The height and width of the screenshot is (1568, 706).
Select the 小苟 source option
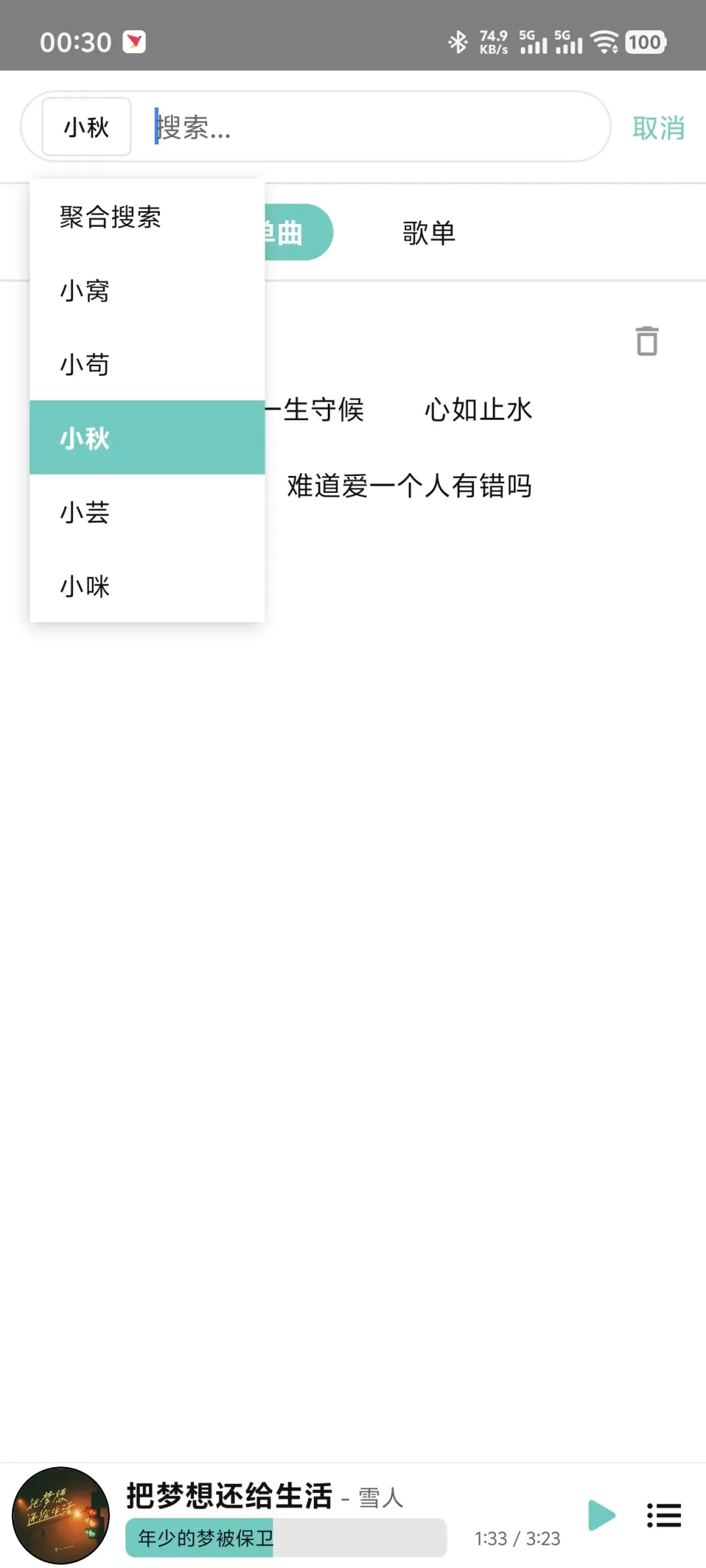83,364
